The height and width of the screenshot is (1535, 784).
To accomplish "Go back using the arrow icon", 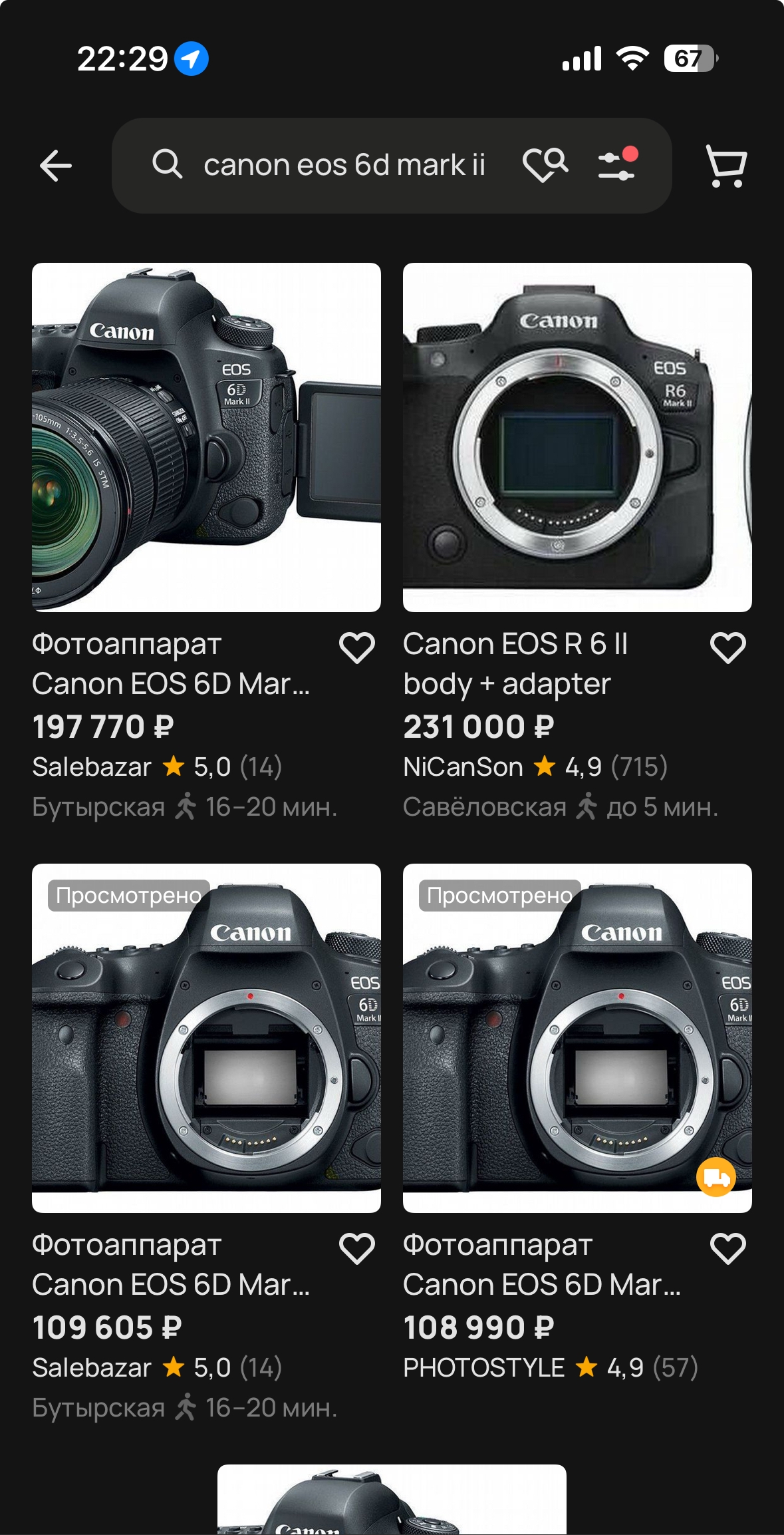I will 56,165.
